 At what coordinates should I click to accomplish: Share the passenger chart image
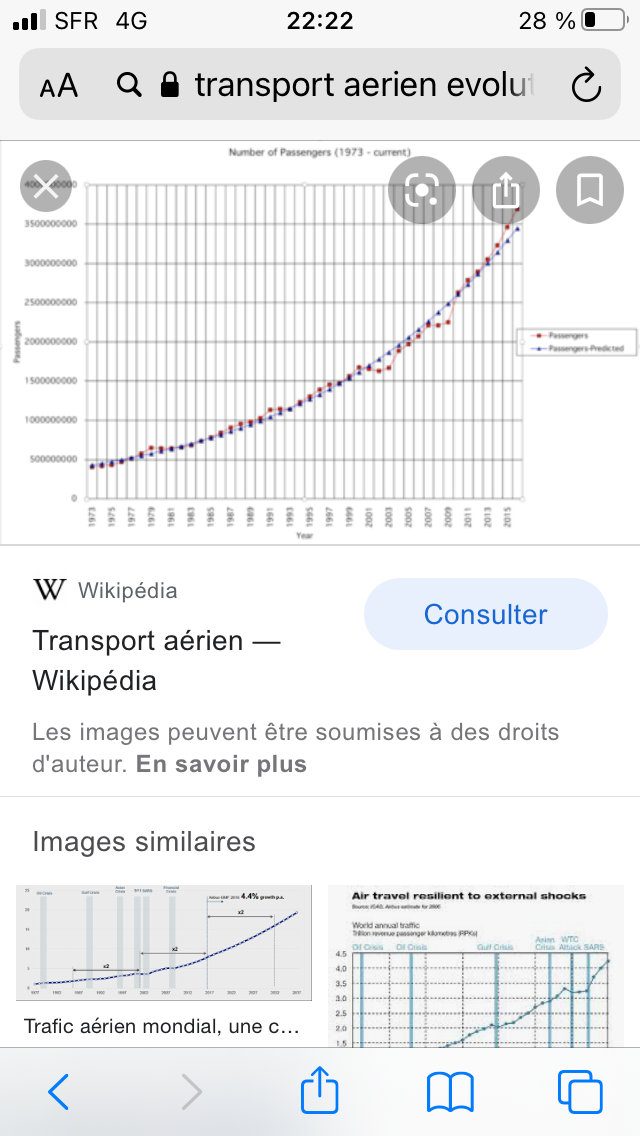tap(506, 189)
